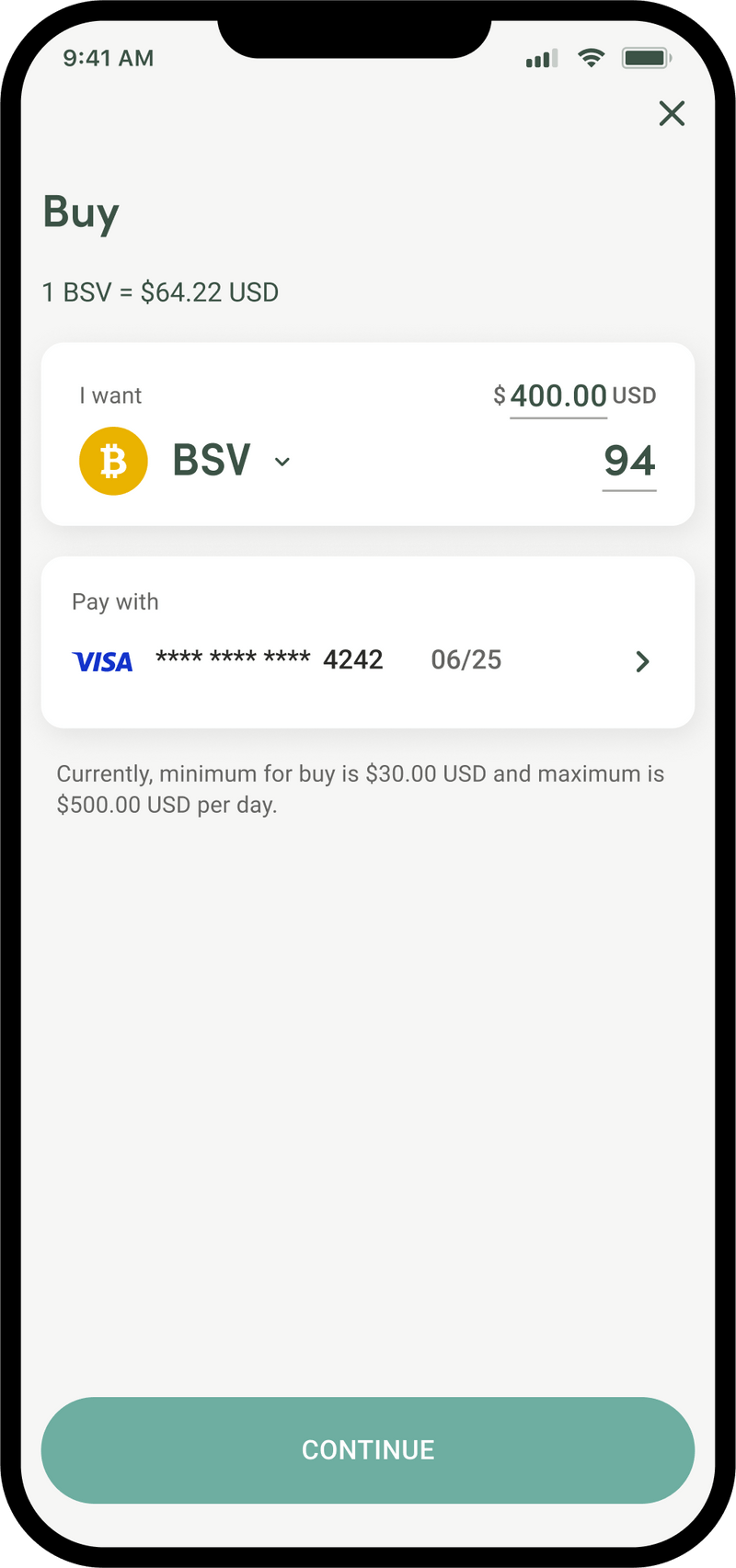Click the card expiry date 06/25
Screen dimensions: 736x1568
466,659
